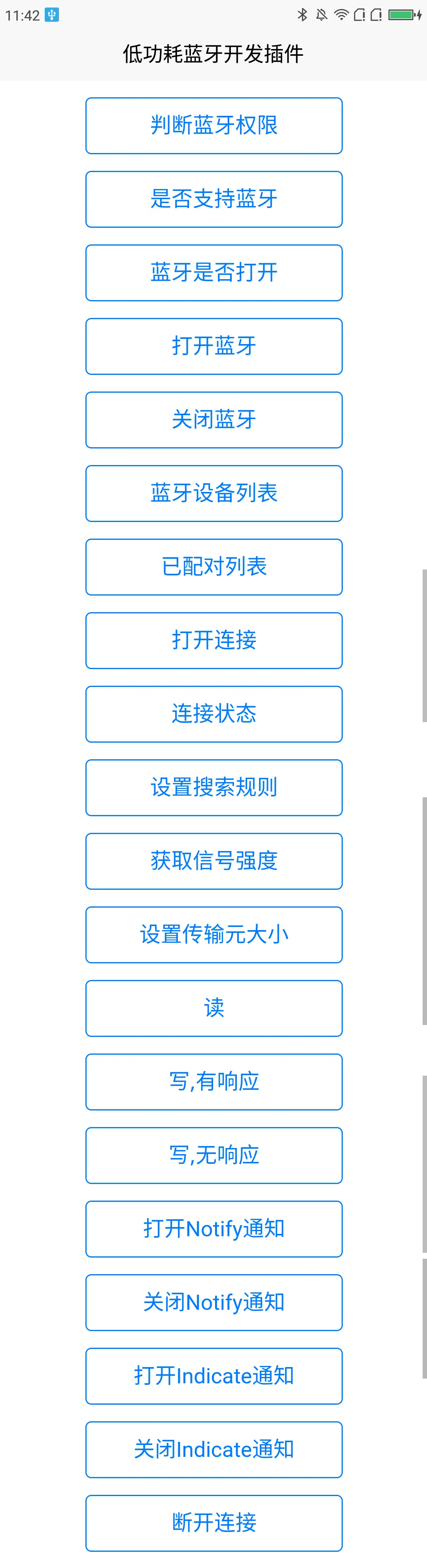Tap 蓝牙是否打开 status button
Screen dimensions: 427x1568
click(213, 273)
